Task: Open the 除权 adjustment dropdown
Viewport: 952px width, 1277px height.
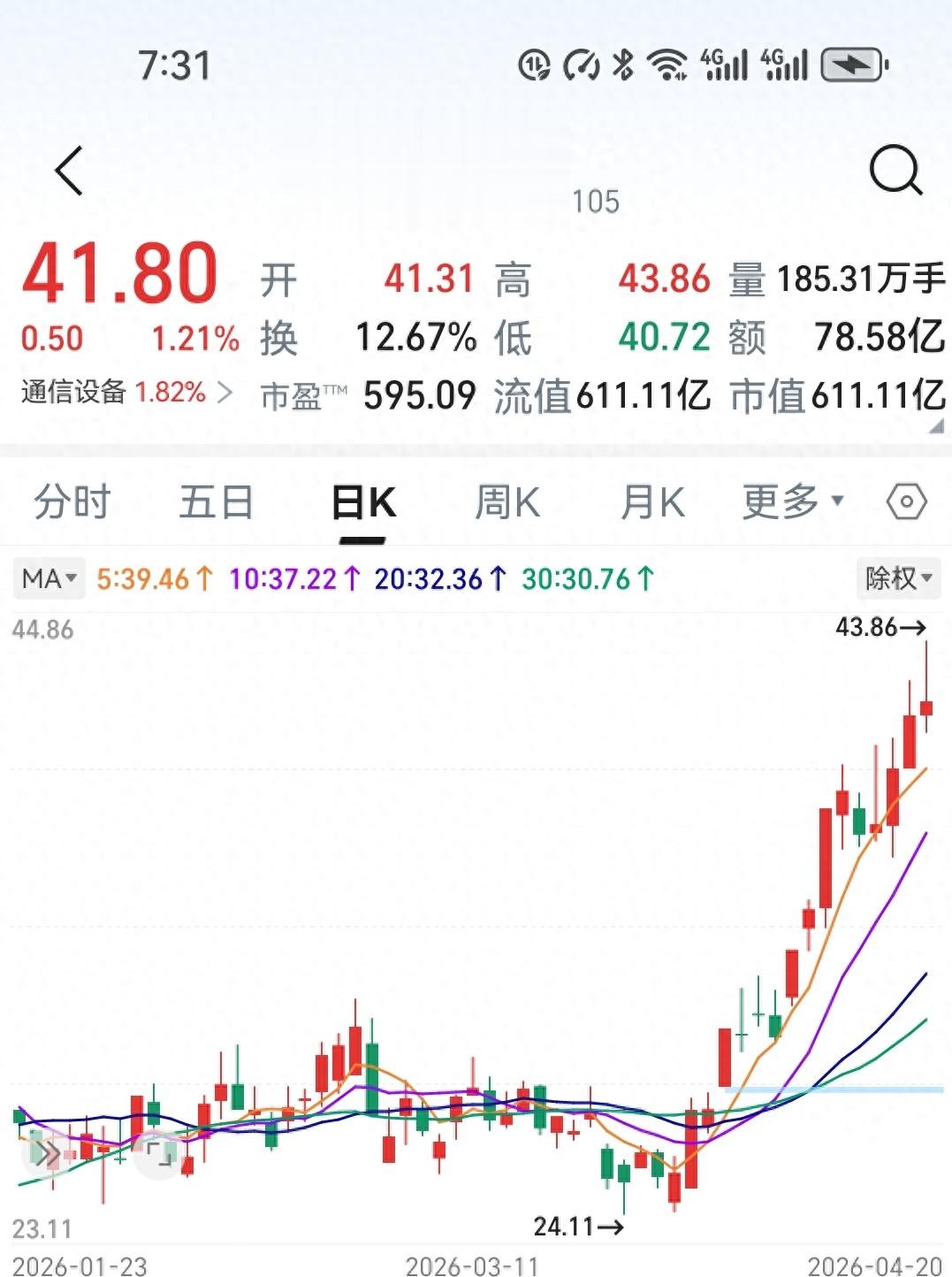Action: [898, 578]
